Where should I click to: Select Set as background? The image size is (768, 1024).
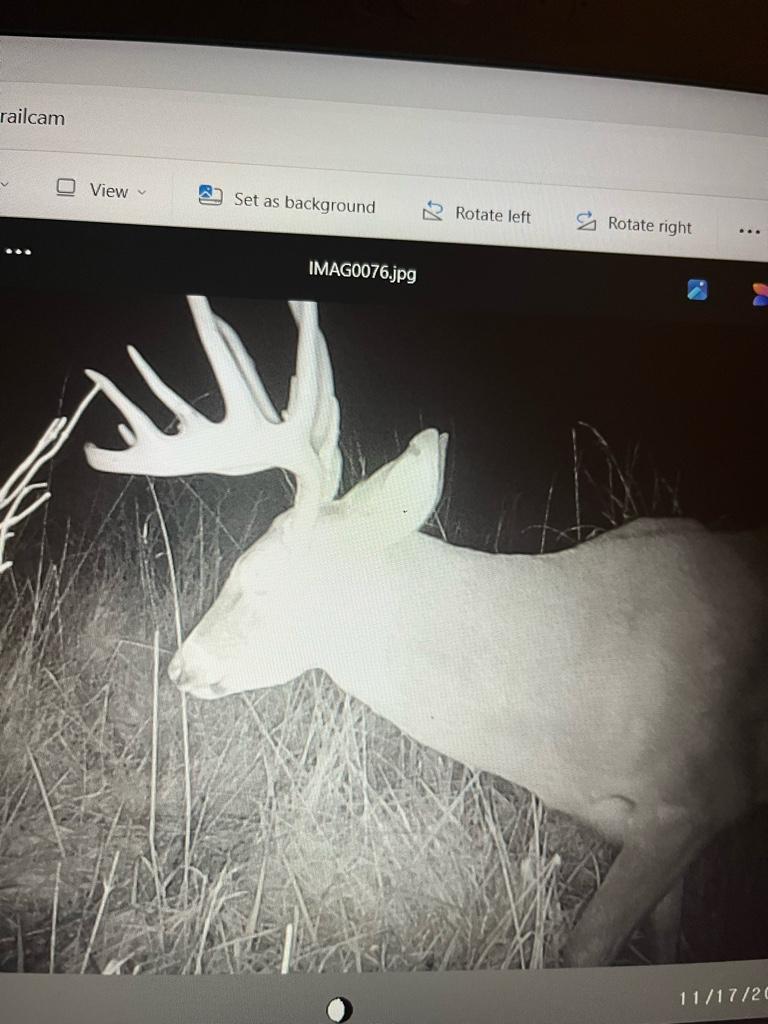tap(288, 202)
